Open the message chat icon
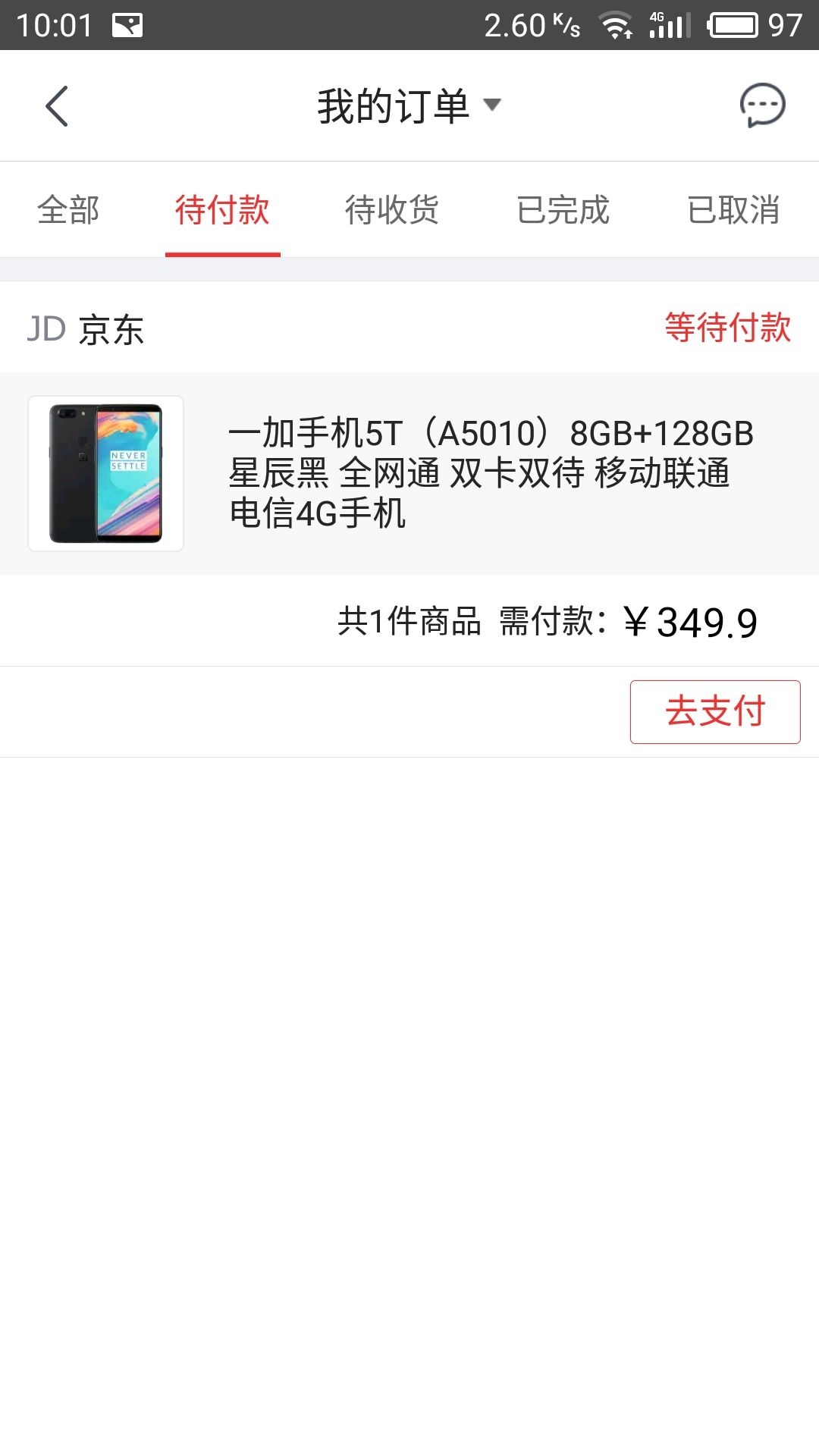Viewport: 819px width, 1456px height. (x=761, y=105)
